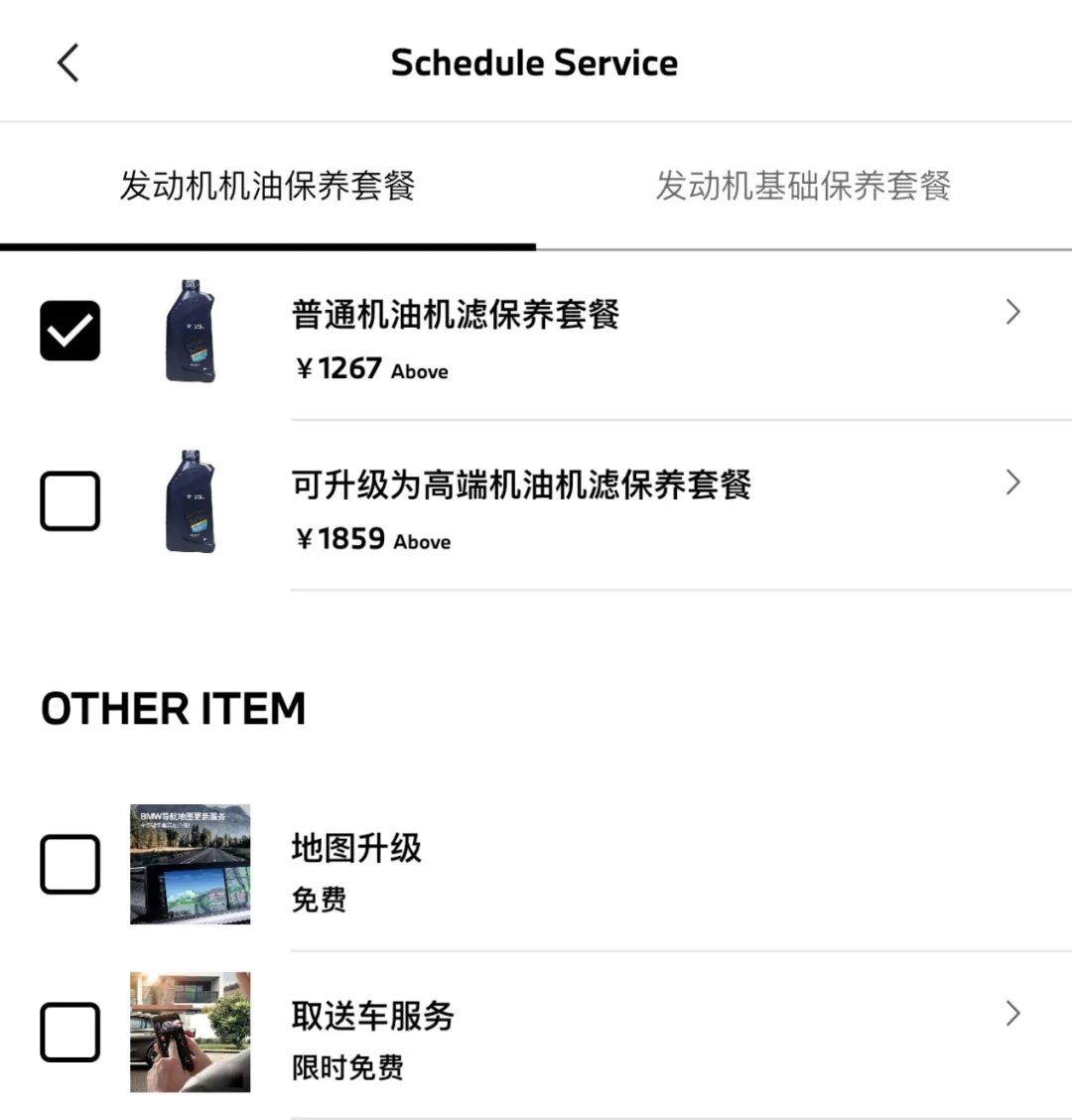Uncheck the 普通机油机滤保养套餐 checkbox
The width and height of the screenshot is (1072, 1120).
[69, 331]
